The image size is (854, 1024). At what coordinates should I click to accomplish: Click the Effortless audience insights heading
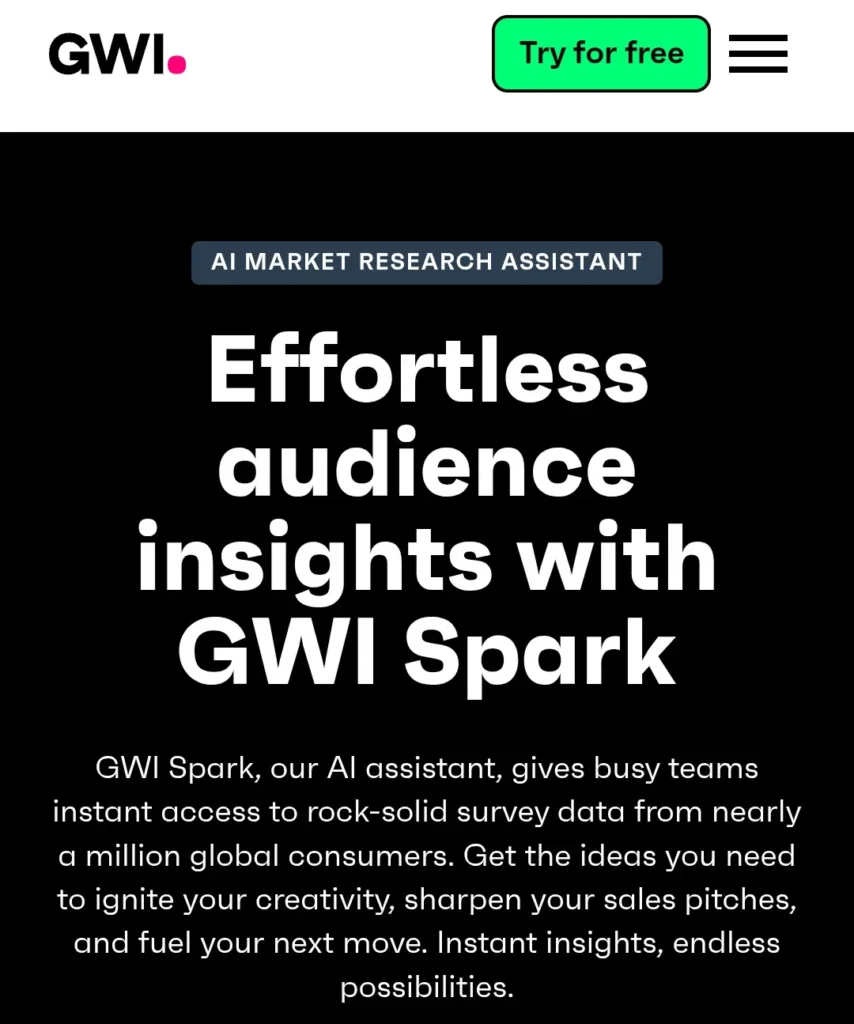(x=427, y=510)
